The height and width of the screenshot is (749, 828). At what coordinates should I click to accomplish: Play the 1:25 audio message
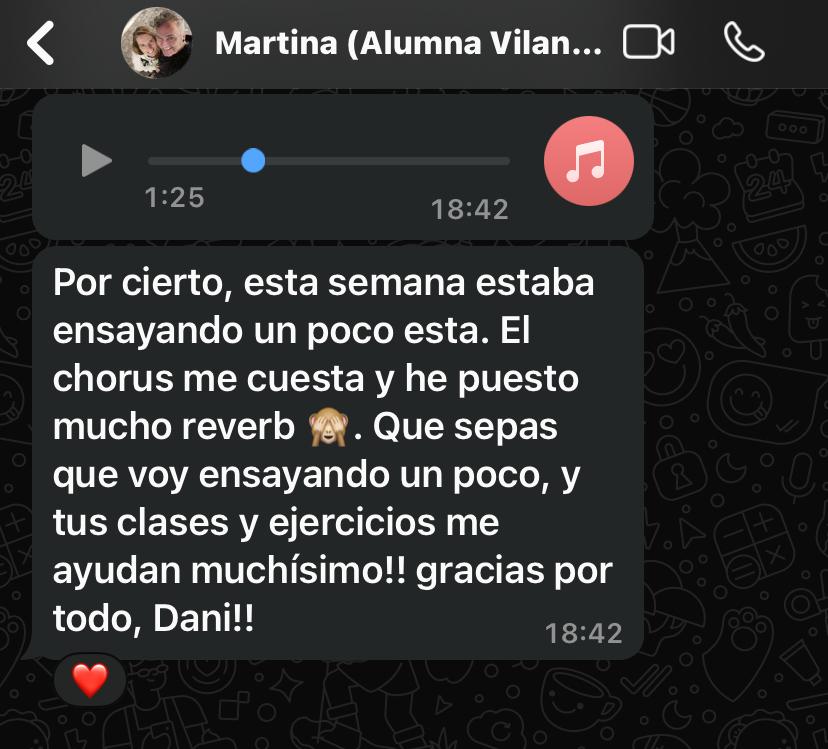96,160
